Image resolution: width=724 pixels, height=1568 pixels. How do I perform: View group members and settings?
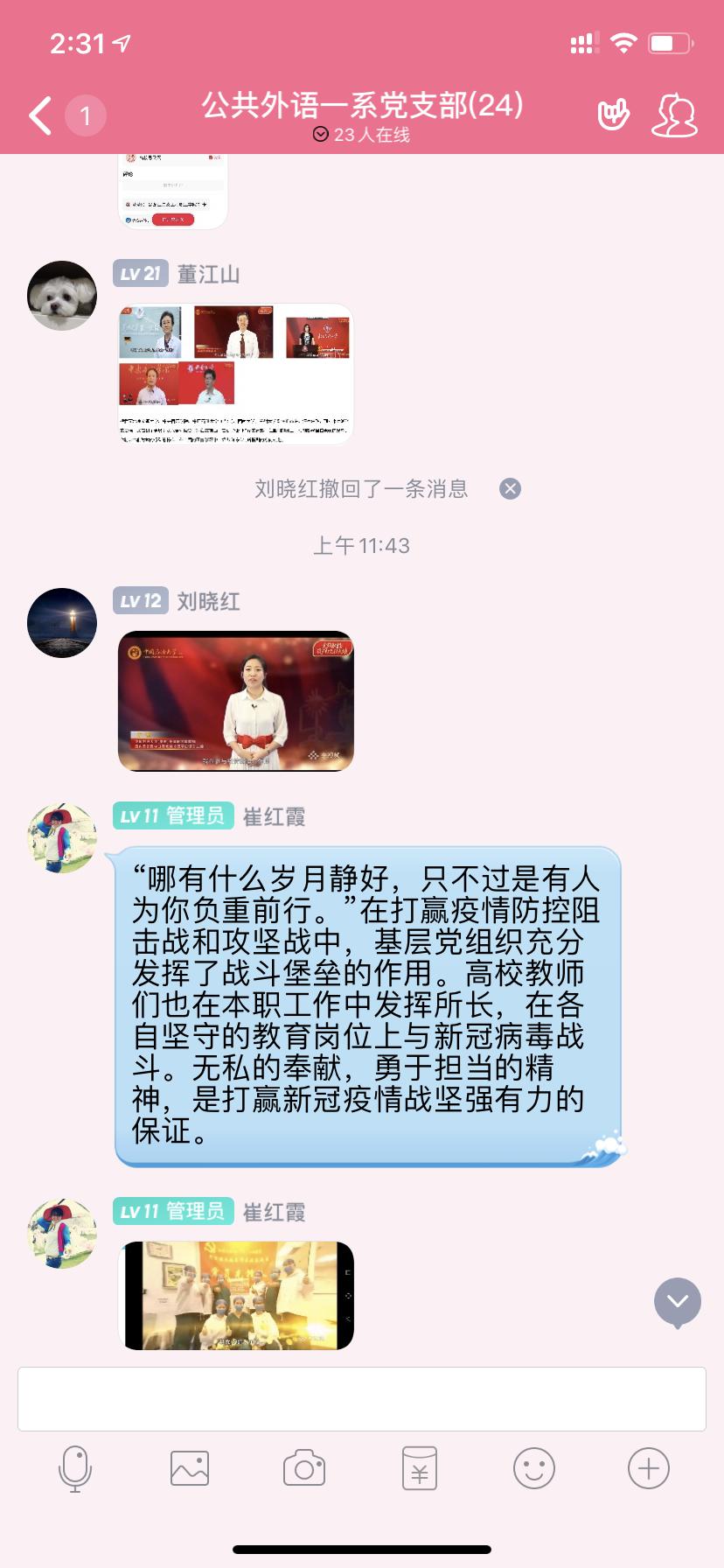click(674, 115)
